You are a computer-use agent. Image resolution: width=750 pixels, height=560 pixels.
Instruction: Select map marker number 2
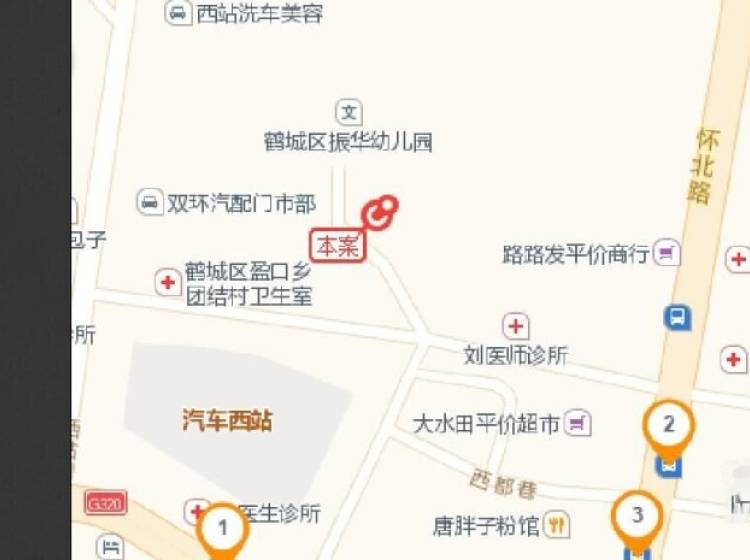tap(669, 425)
